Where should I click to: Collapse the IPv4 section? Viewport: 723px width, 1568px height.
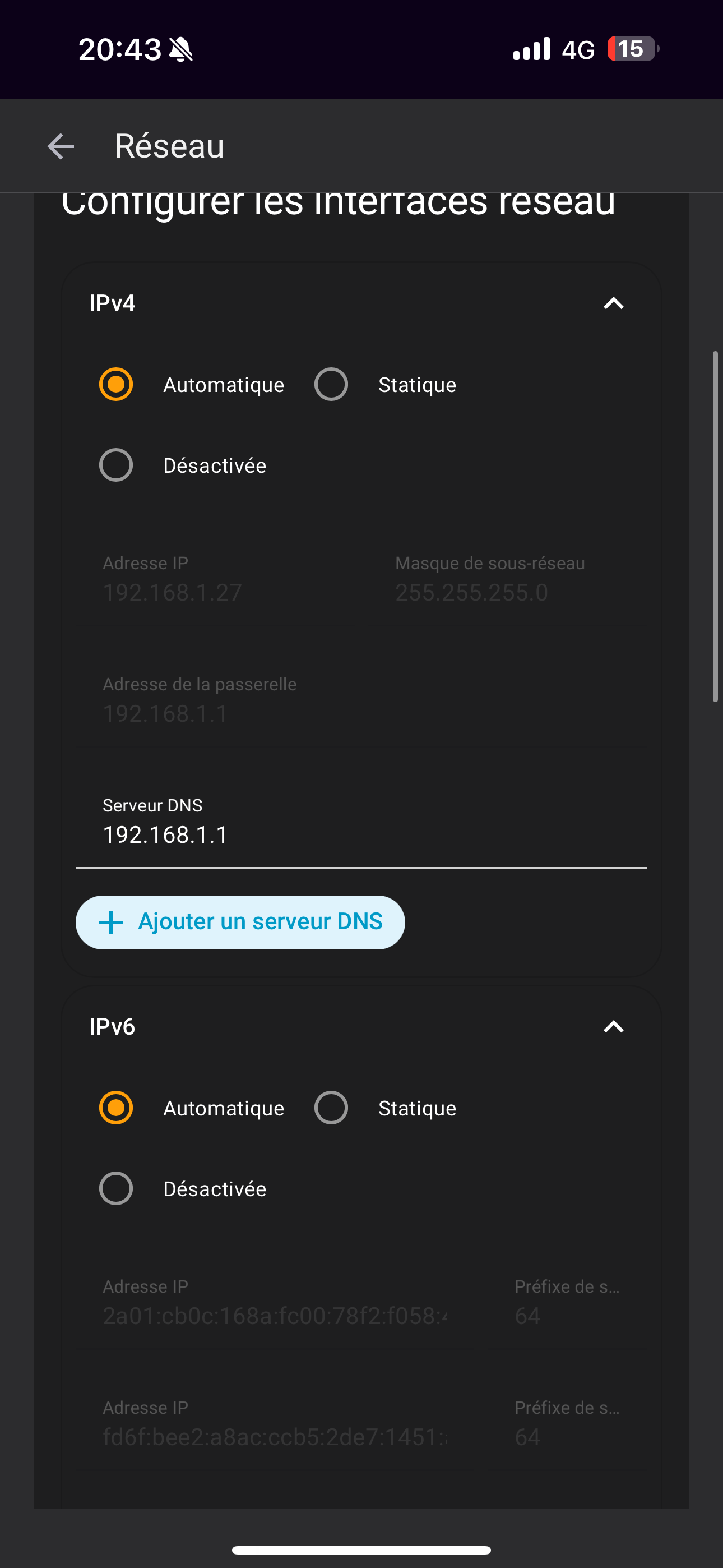[613, 303]
